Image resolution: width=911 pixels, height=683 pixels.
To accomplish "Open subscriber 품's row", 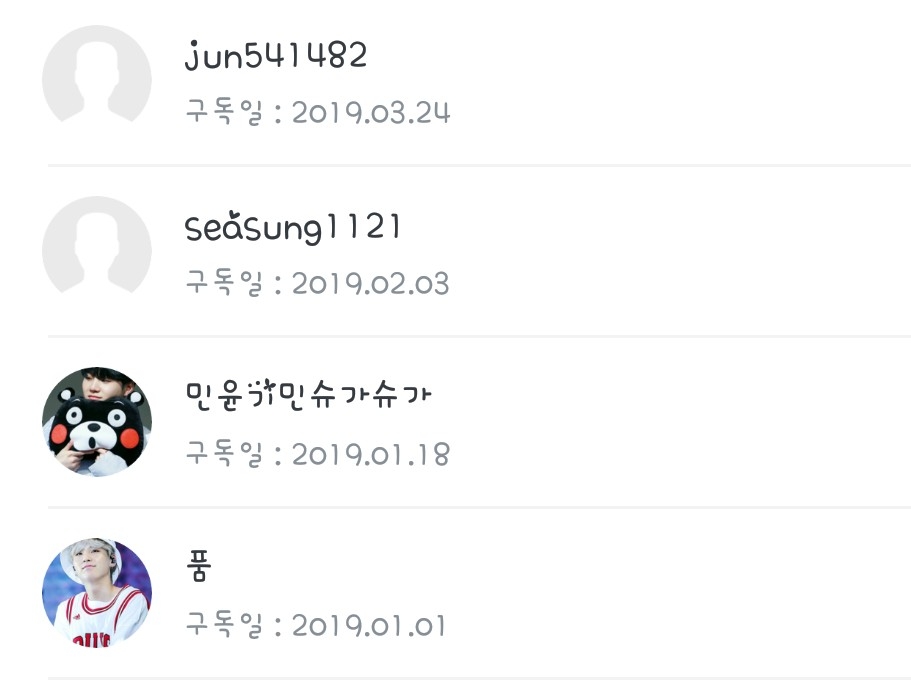I will [200, 568].
